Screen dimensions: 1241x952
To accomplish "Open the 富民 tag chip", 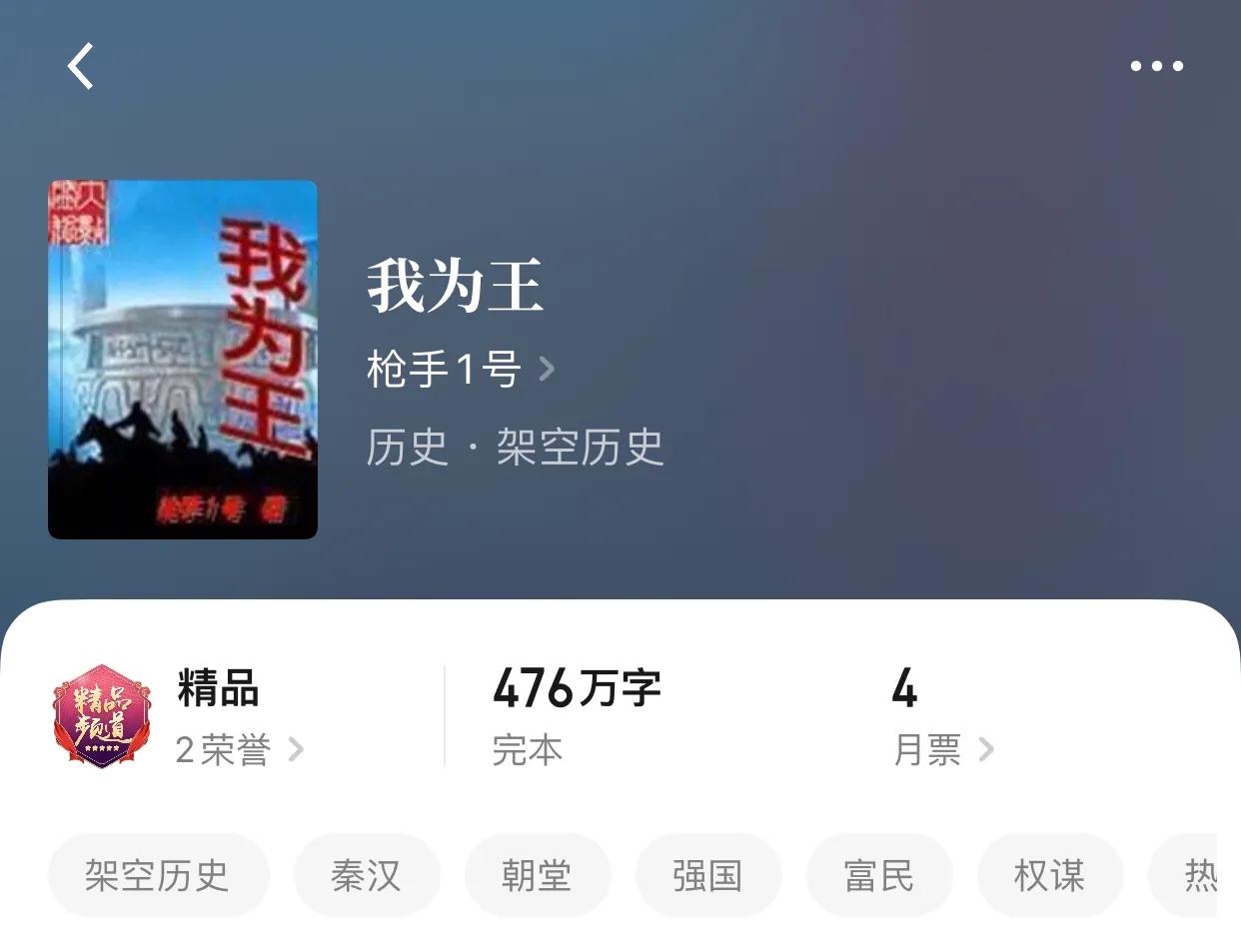I will (x=878, y=876).
